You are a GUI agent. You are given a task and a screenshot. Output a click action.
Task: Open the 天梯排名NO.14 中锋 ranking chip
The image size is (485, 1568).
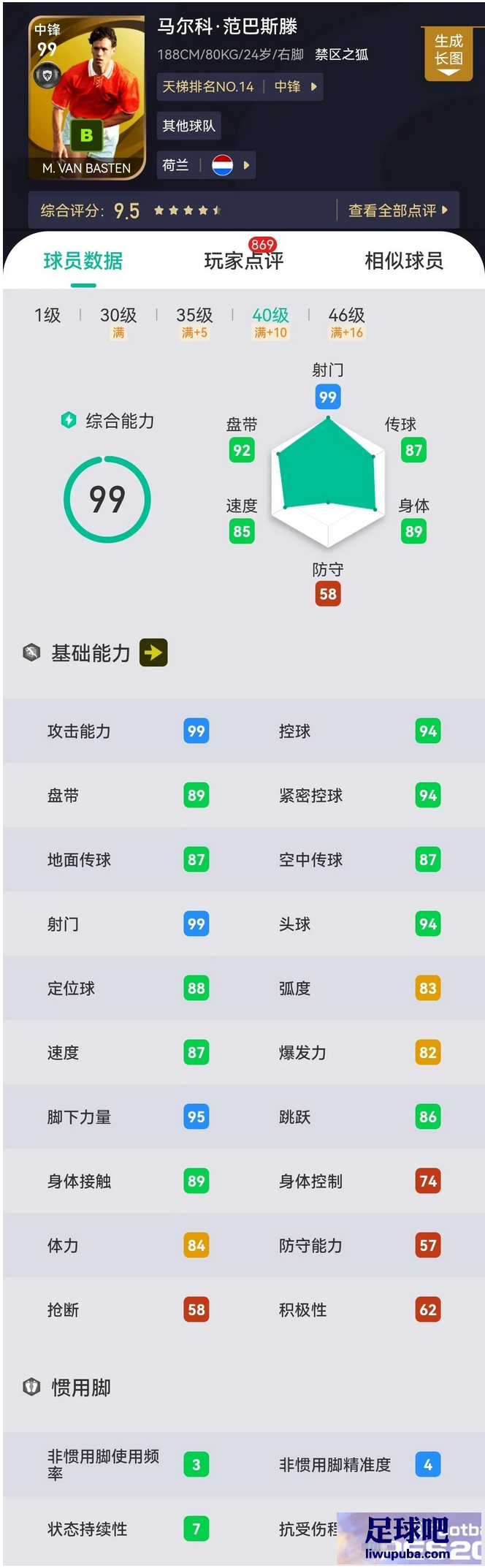click(x=240, y=87)
